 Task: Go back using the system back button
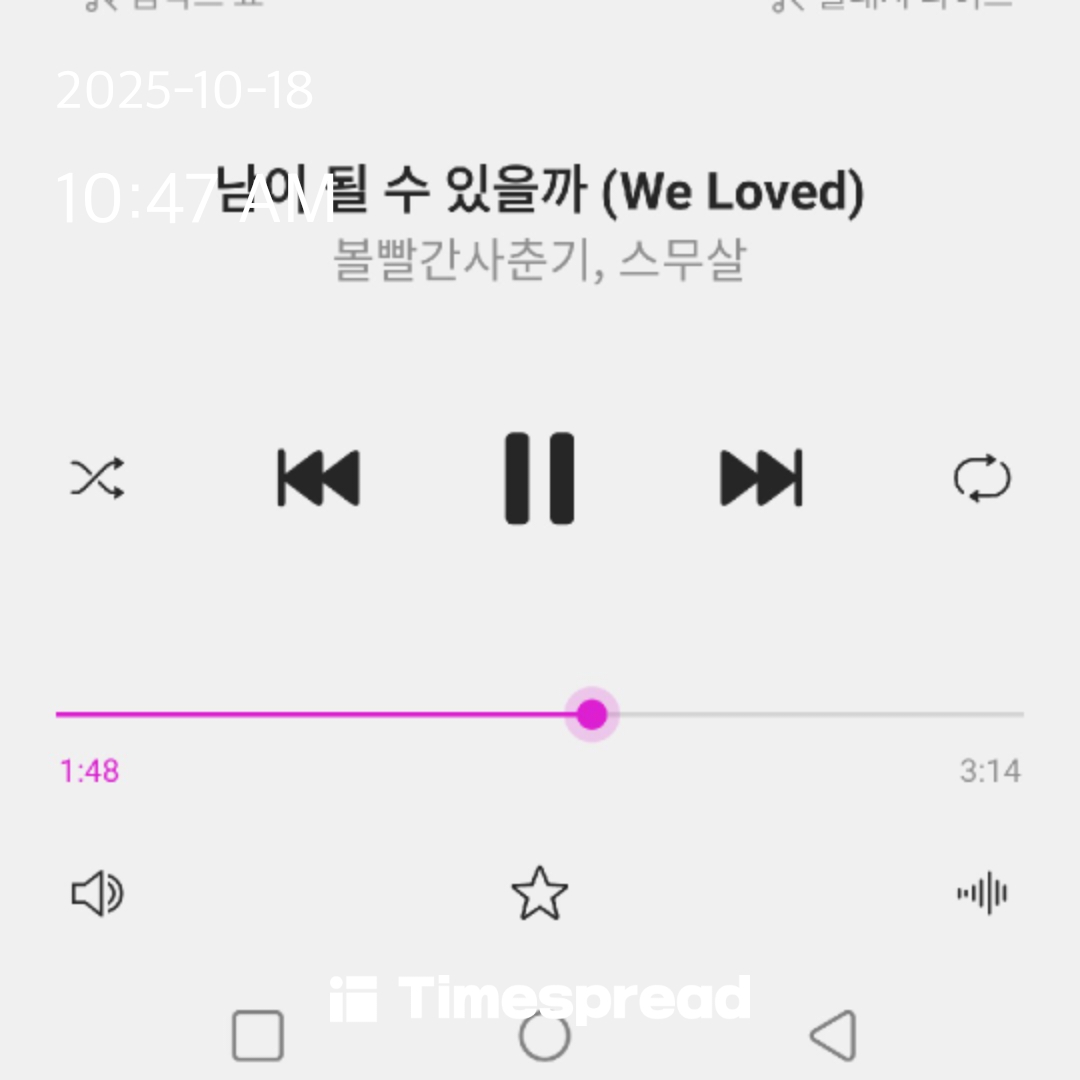pyautogui.click(x=832, y=1035)
